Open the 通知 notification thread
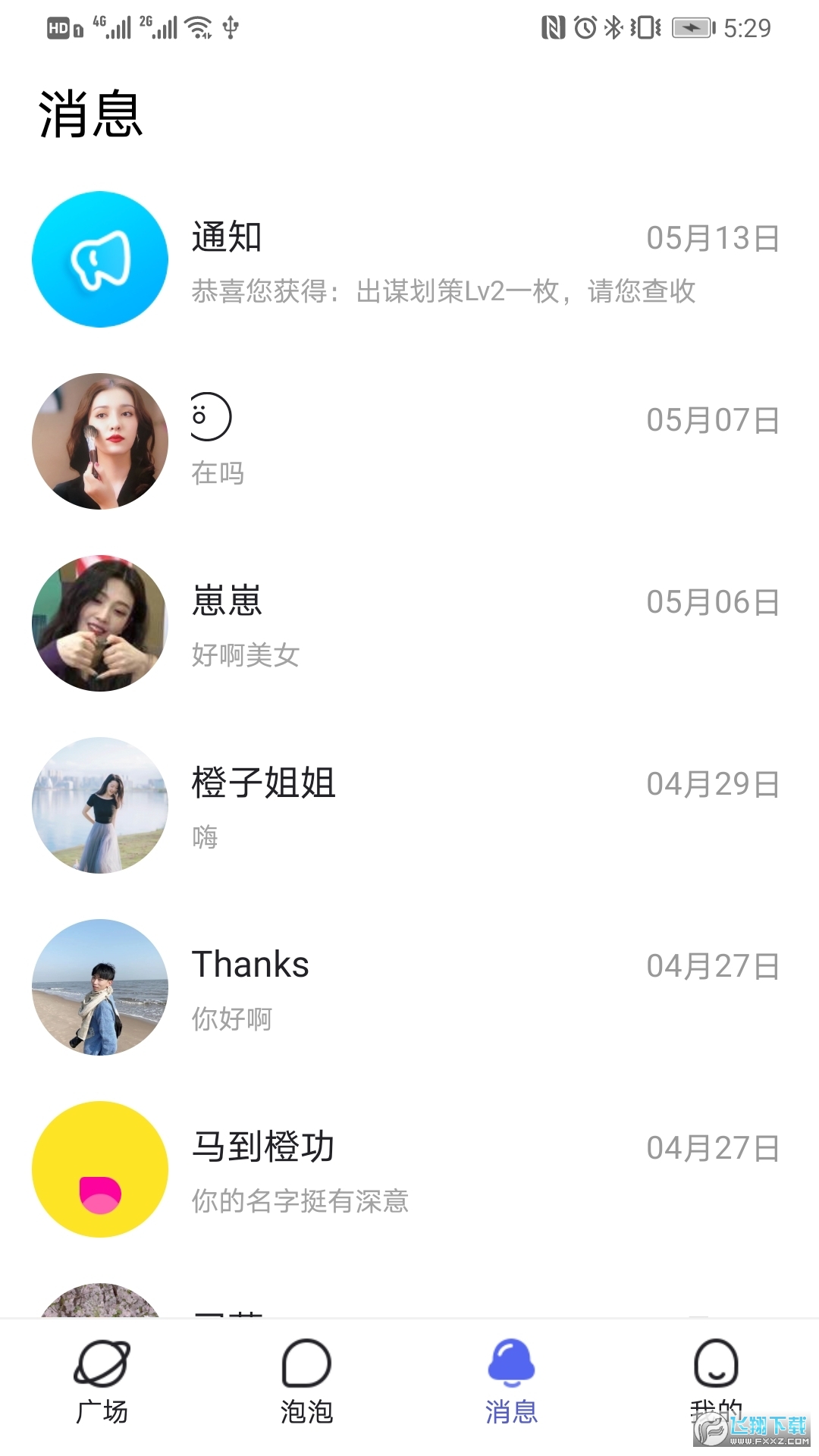Screen dimensions: 819x1456 point(409,260)
